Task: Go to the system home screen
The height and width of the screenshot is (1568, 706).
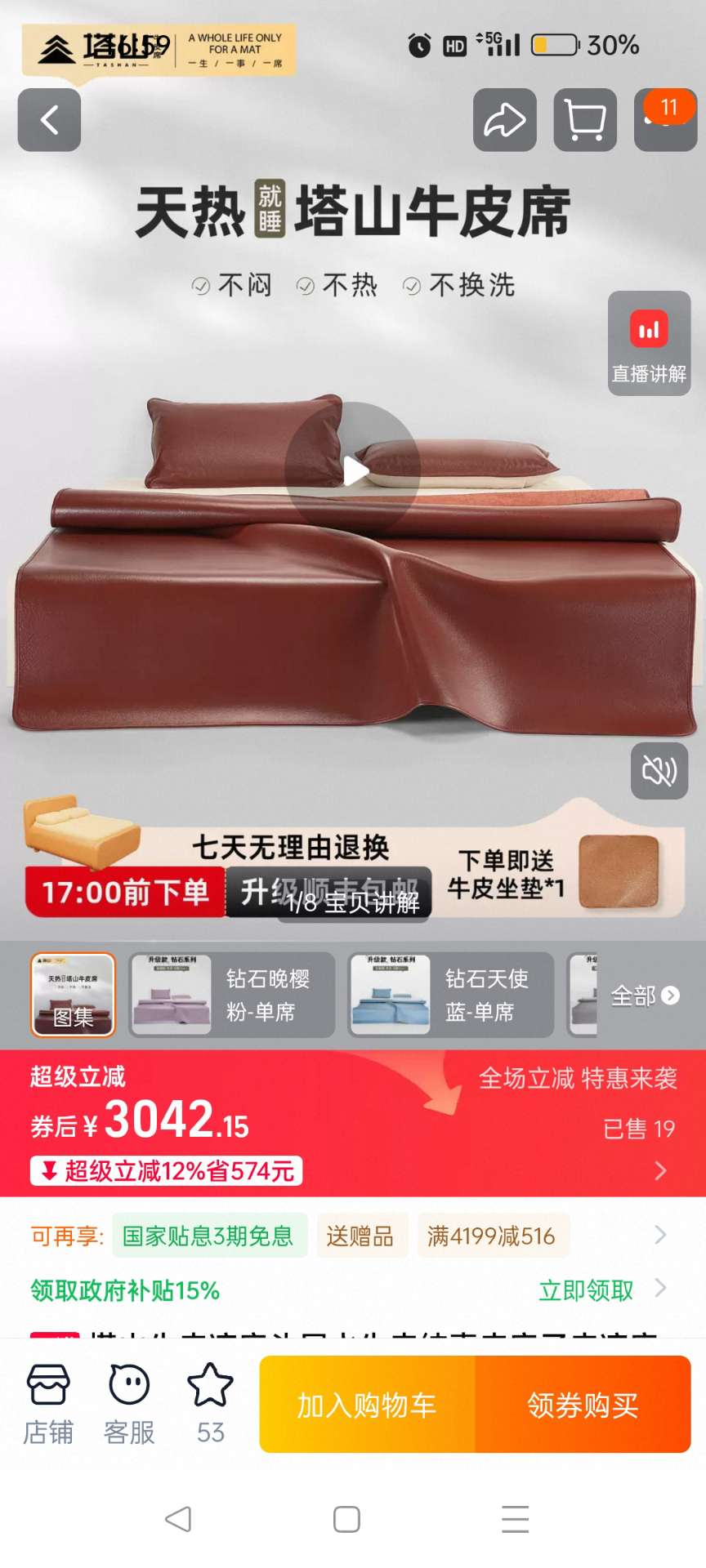Action: (x=346, y=1519)
